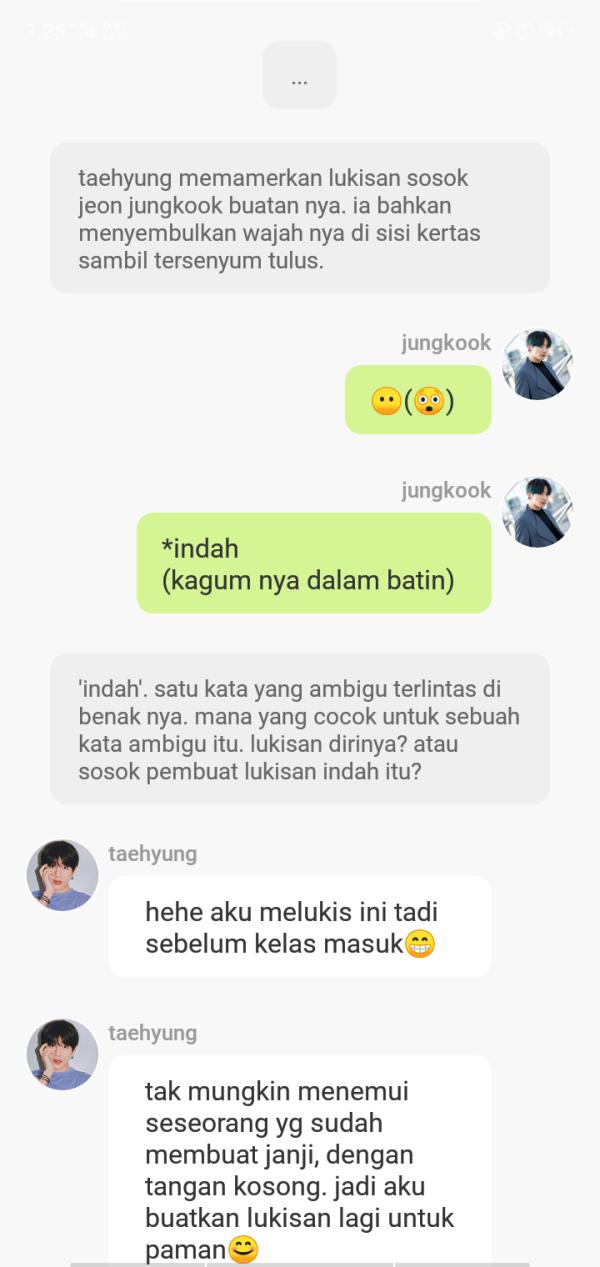Tap jungkook's avatar beside the emoji message
This screenshot has height=1267, width=600.
click(x=537, y=364)
